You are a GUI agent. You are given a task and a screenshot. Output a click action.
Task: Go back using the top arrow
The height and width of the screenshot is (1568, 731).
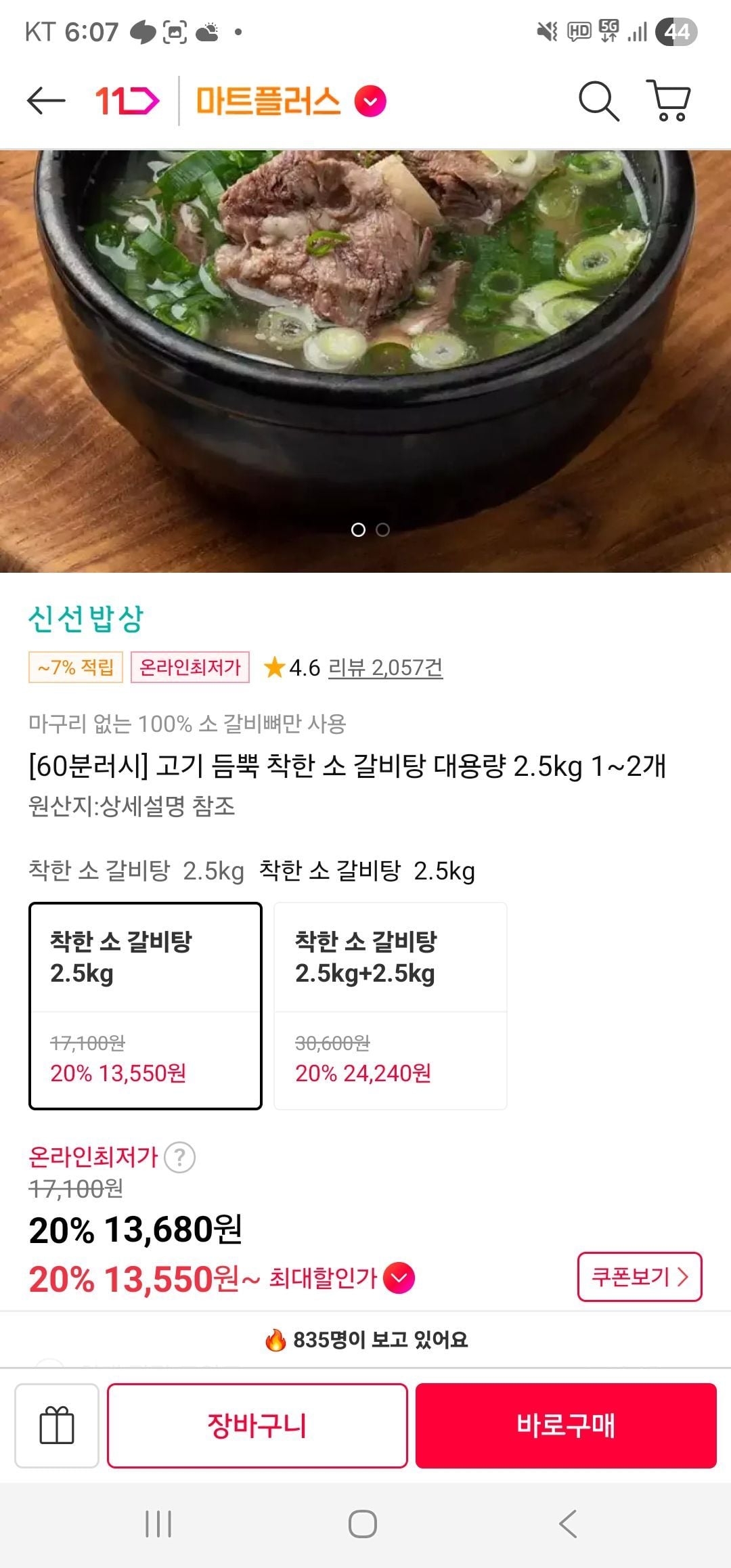pyautogui.click(x=46, y=102)
